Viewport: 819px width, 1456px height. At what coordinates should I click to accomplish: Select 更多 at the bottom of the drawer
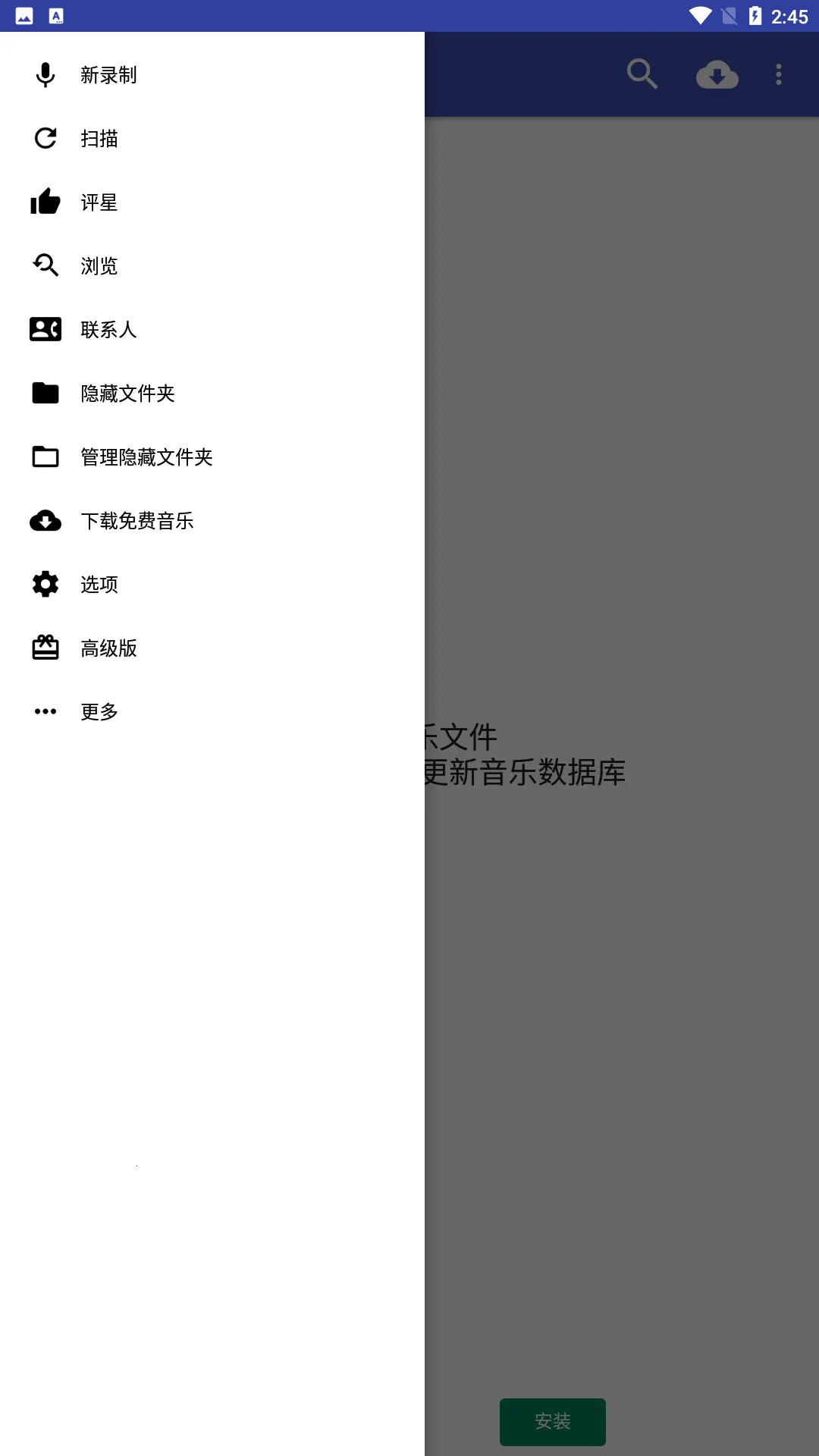[x=98, y=711]
